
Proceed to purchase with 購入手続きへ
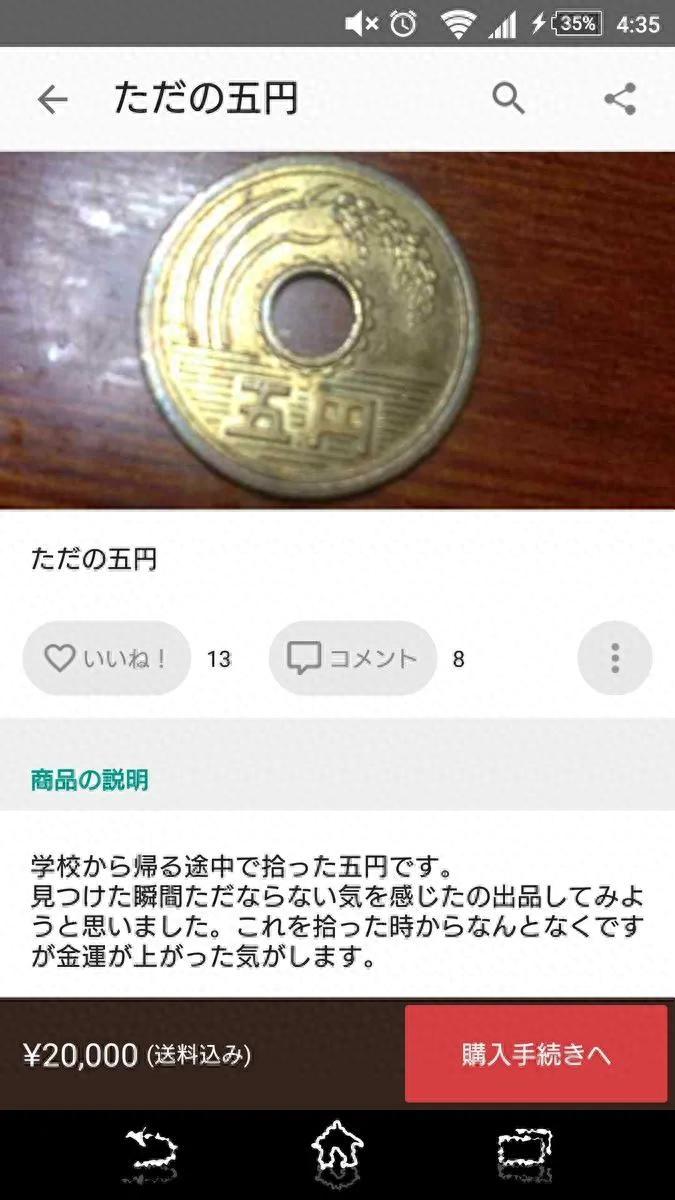pyautogui.click(x=536, y=1054)
